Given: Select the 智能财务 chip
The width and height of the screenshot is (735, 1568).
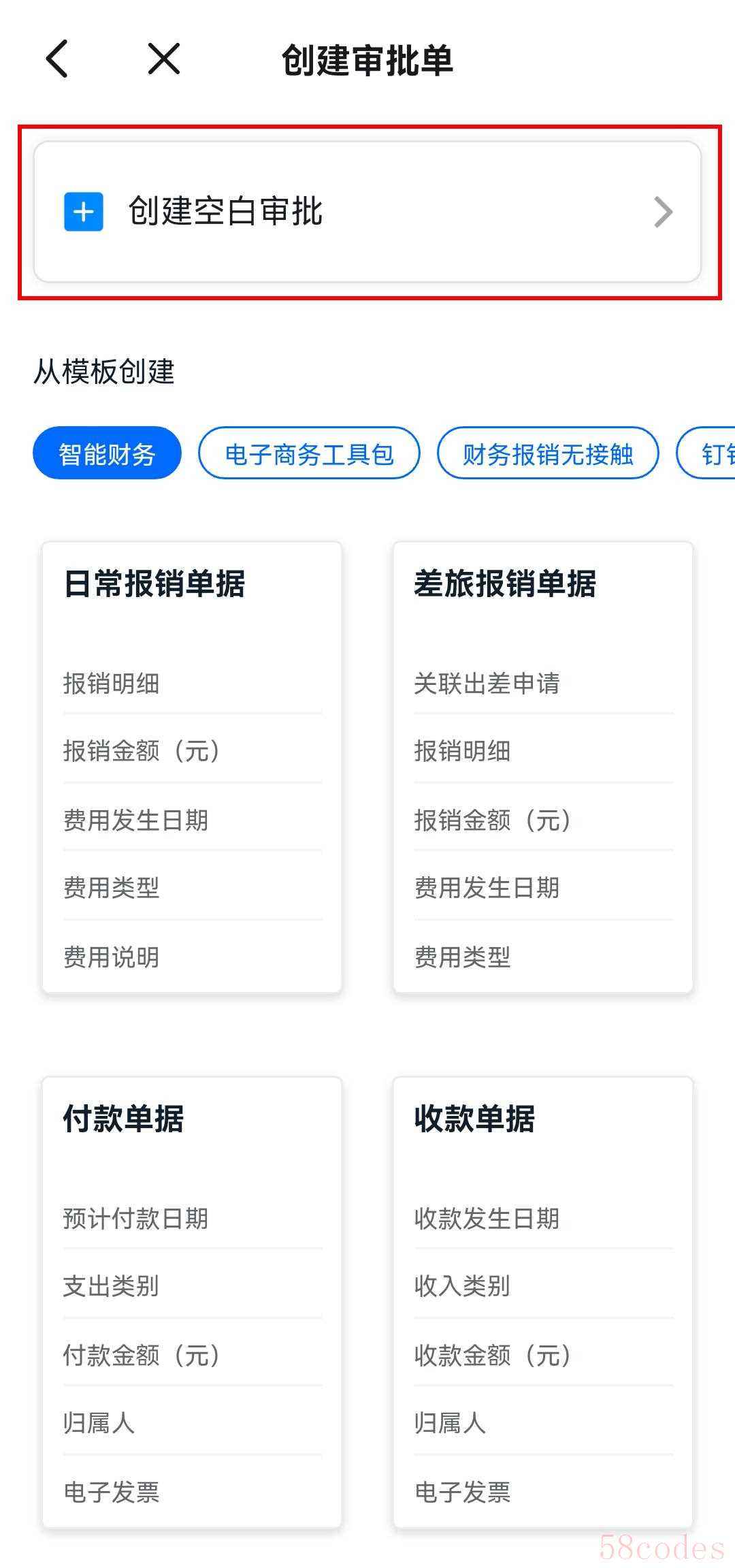Looking at the screenshot, I should [x=107, y=453].
